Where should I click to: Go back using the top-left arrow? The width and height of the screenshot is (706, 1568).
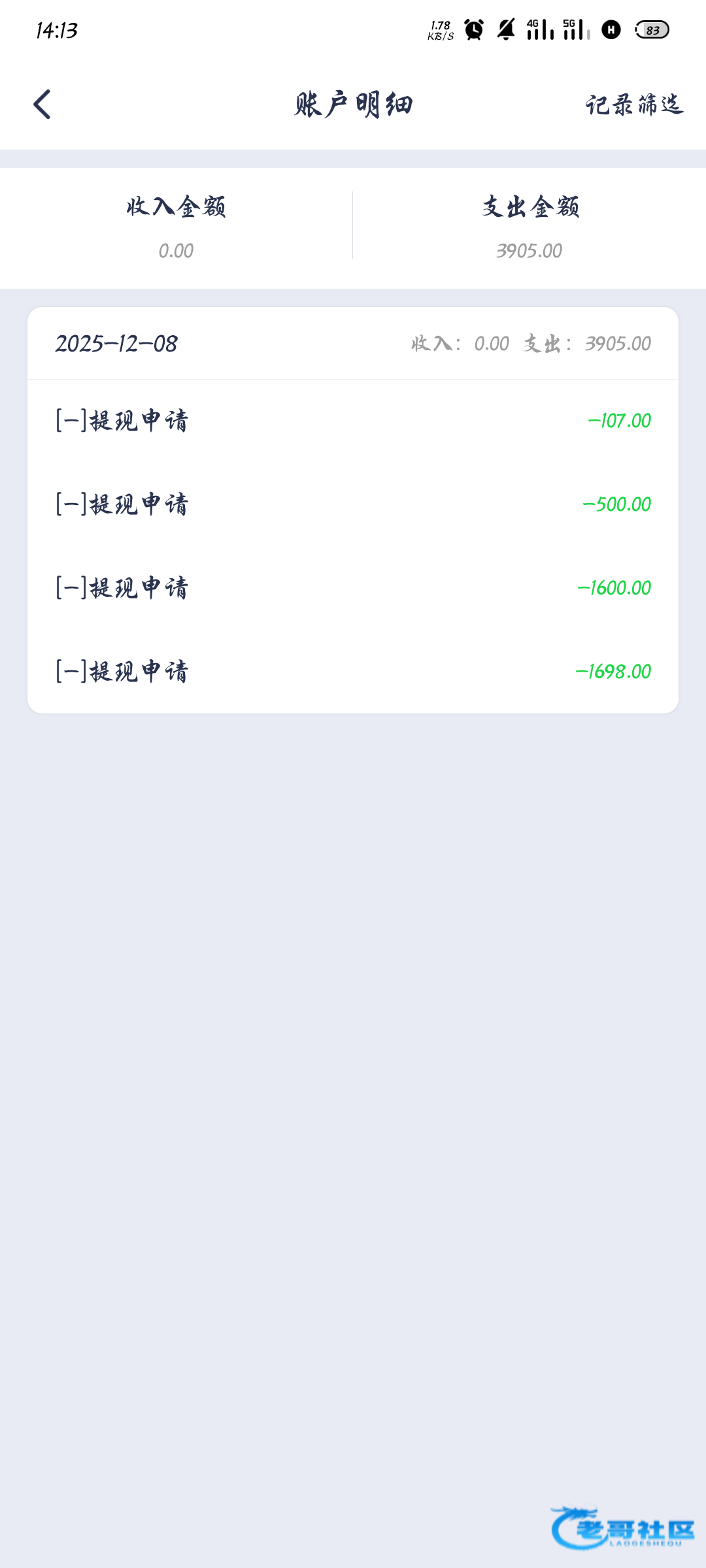(42, 105)
